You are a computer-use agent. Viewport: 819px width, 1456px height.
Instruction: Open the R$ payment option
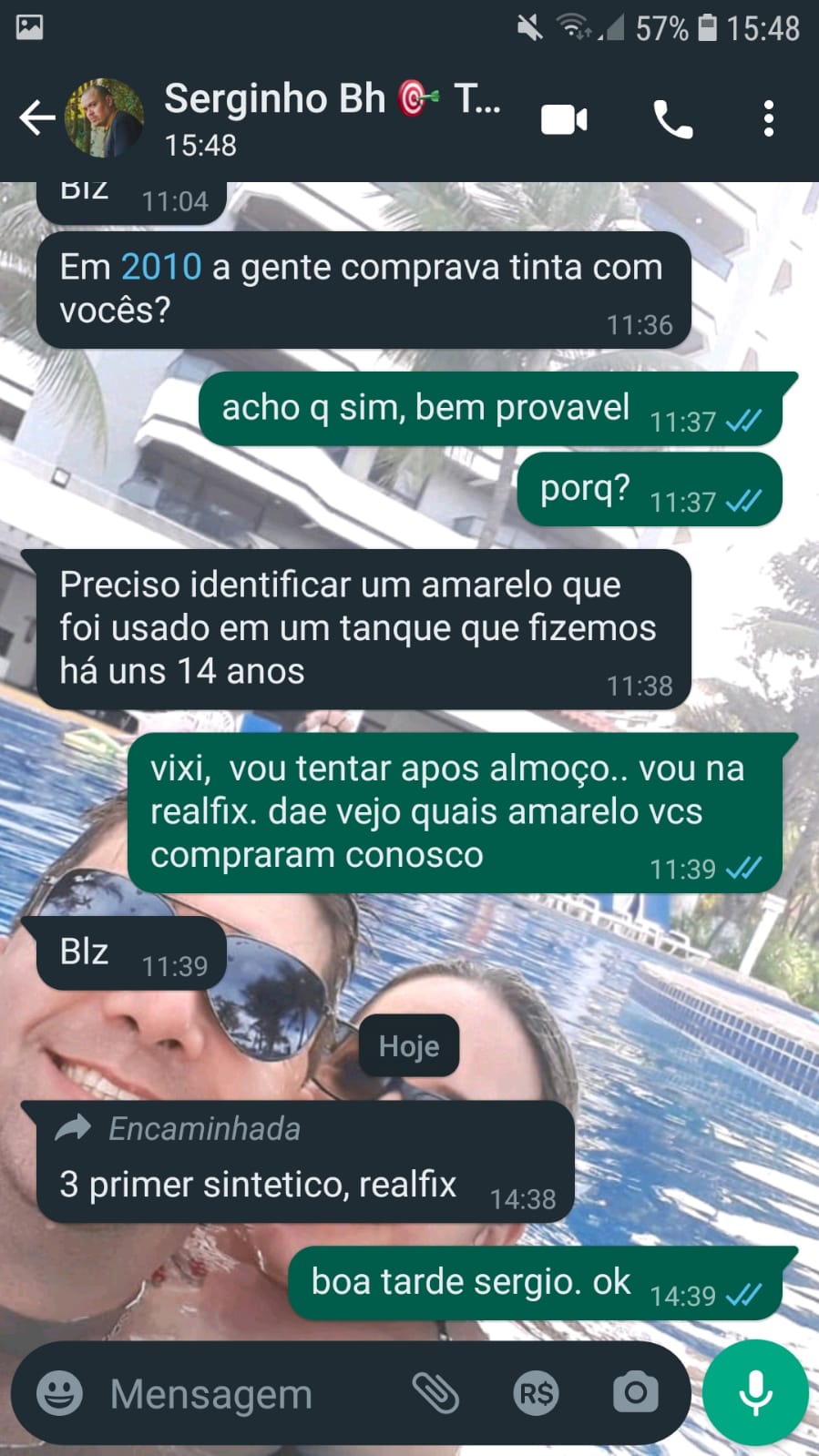pyautogui.click(x=536, y=1393)
